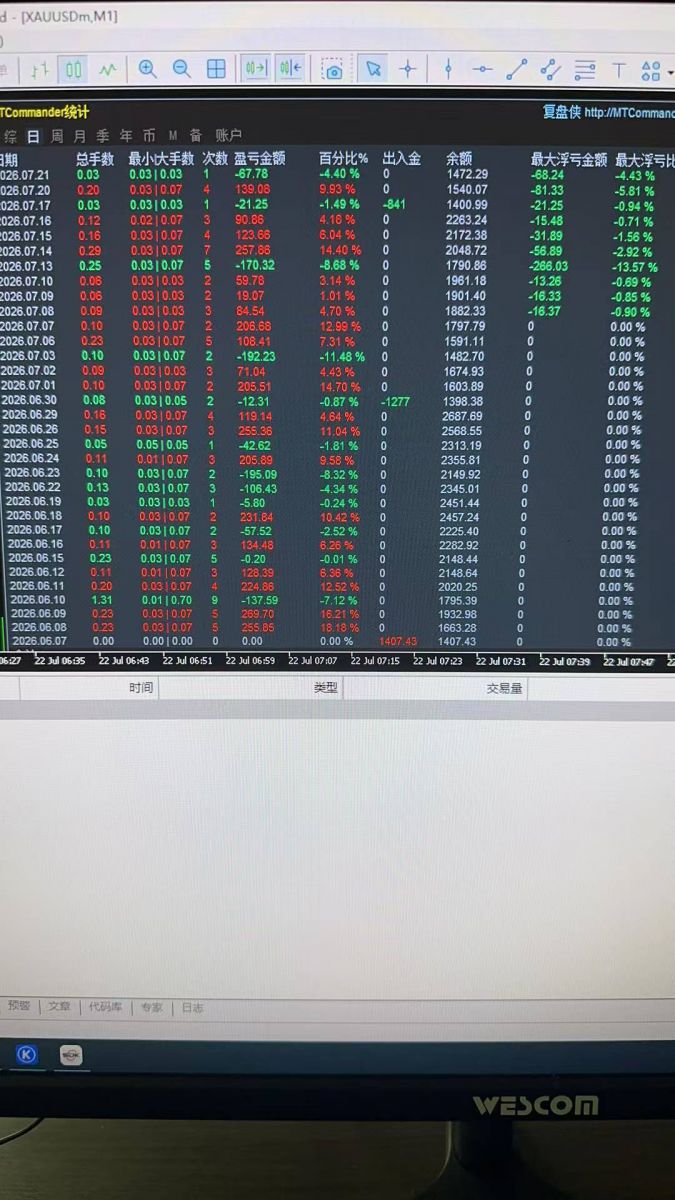
Task: Zoom out of the chart
Action: (182, 69)
